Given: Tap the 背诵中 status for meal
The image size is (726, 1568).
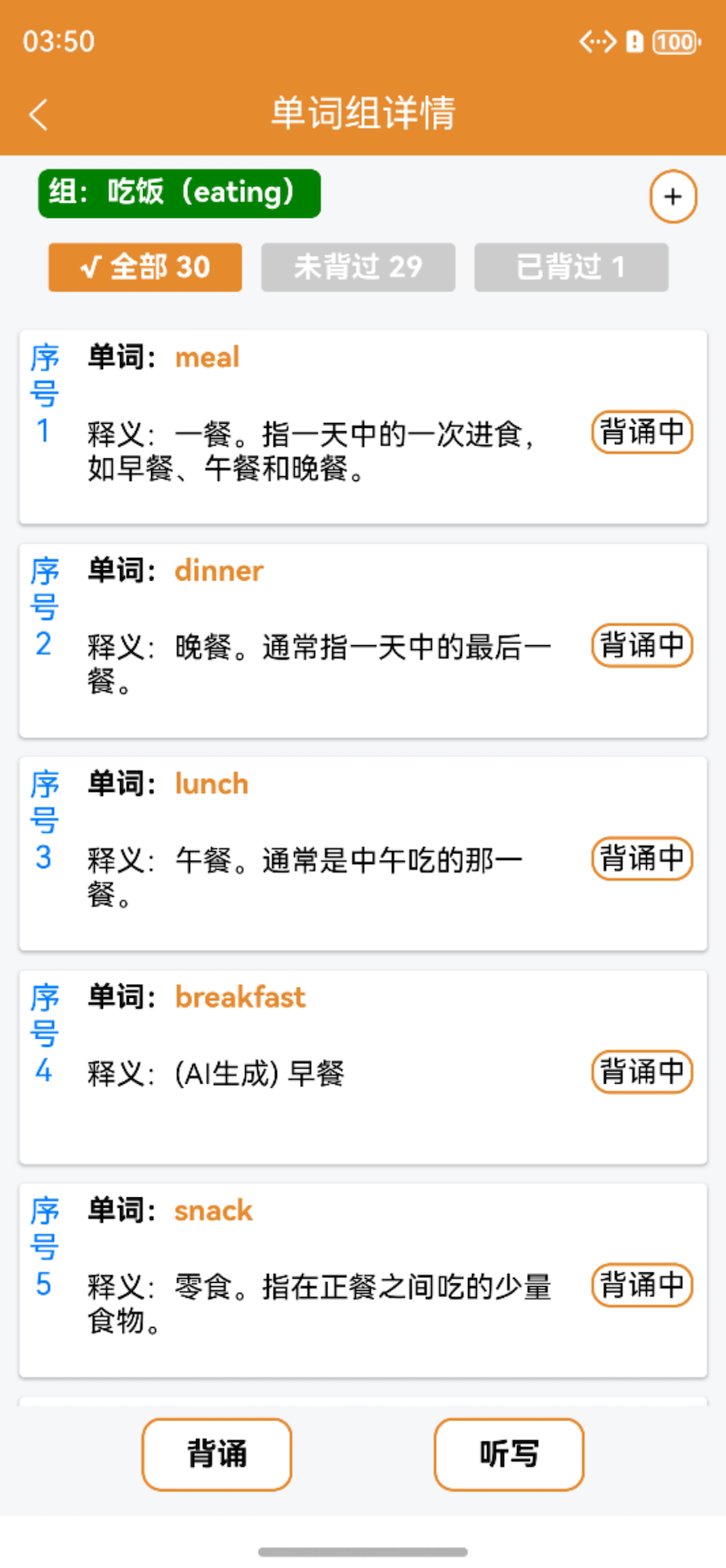Looking at the screenshot, I should tap(642, 432).
